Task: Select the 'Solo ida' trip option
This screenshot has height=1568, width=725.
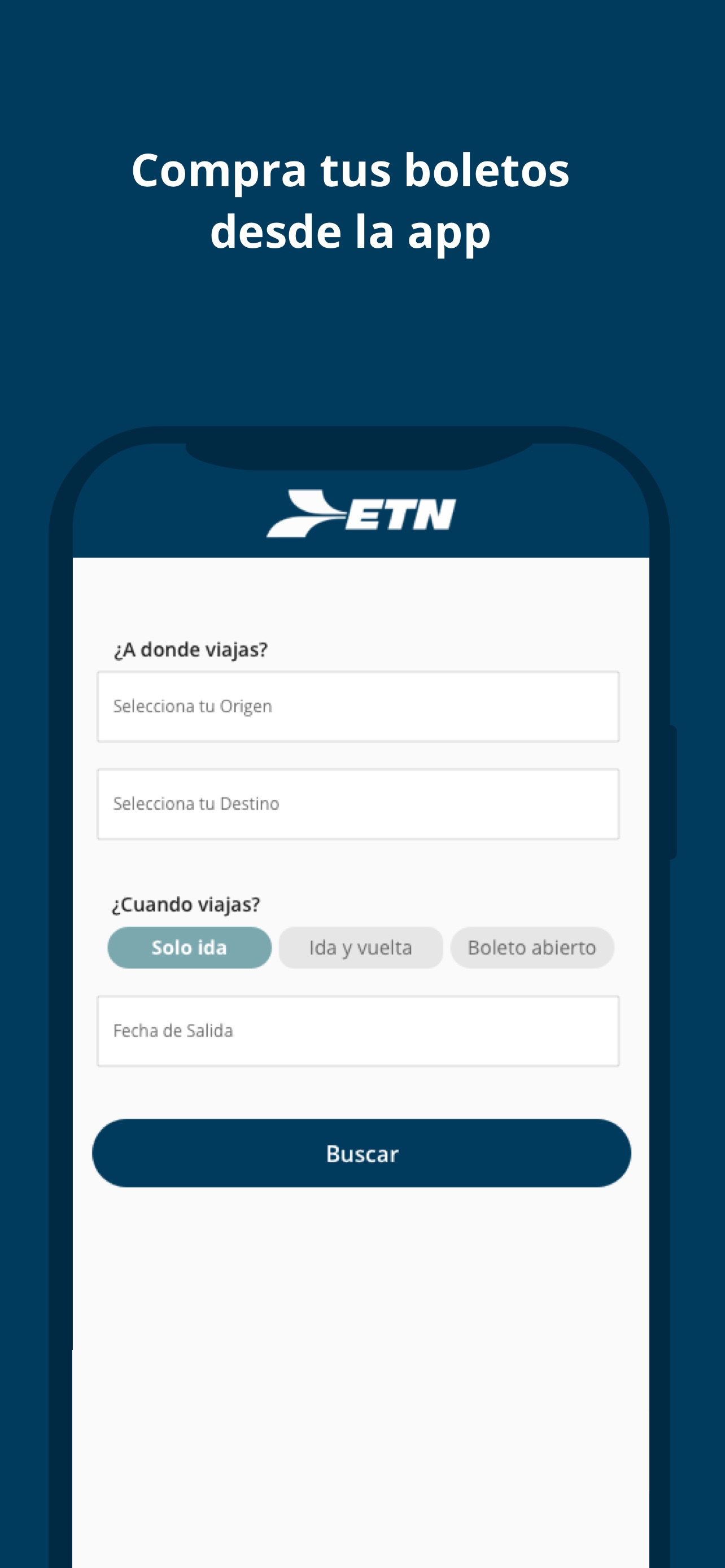Action: pyautogui.click(x=189, y=947)
